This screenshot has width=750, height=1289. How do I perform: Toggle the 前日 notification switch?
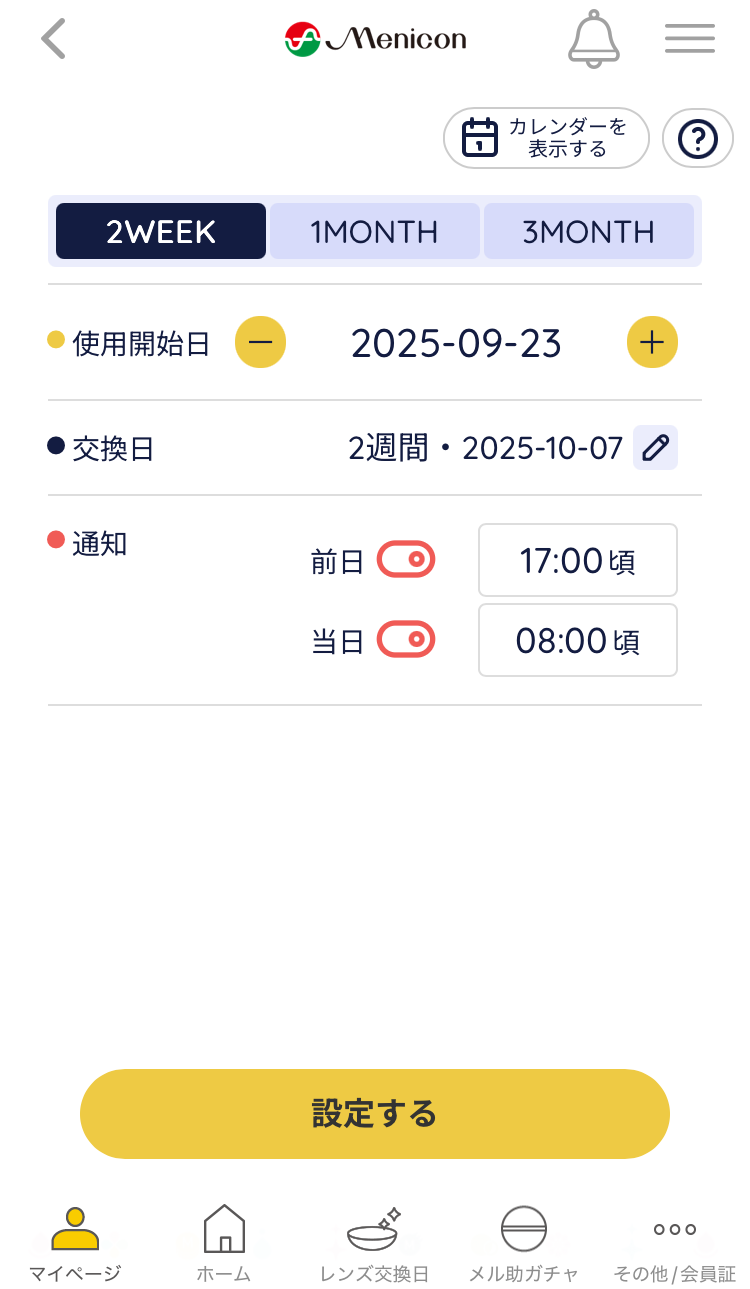pyautogui.click(x=406, y=560)
